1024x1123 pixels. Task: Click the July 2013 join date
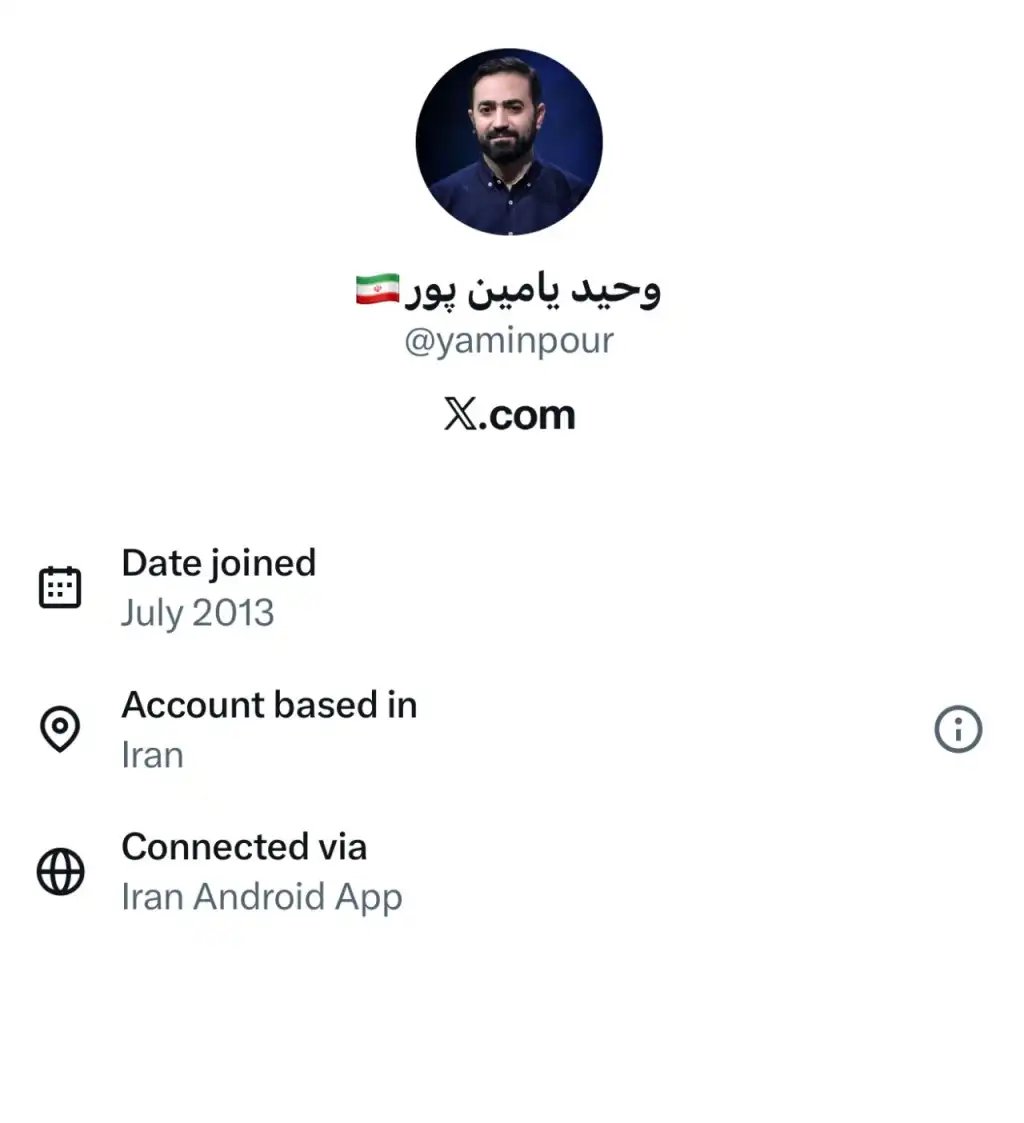(198, 612)
